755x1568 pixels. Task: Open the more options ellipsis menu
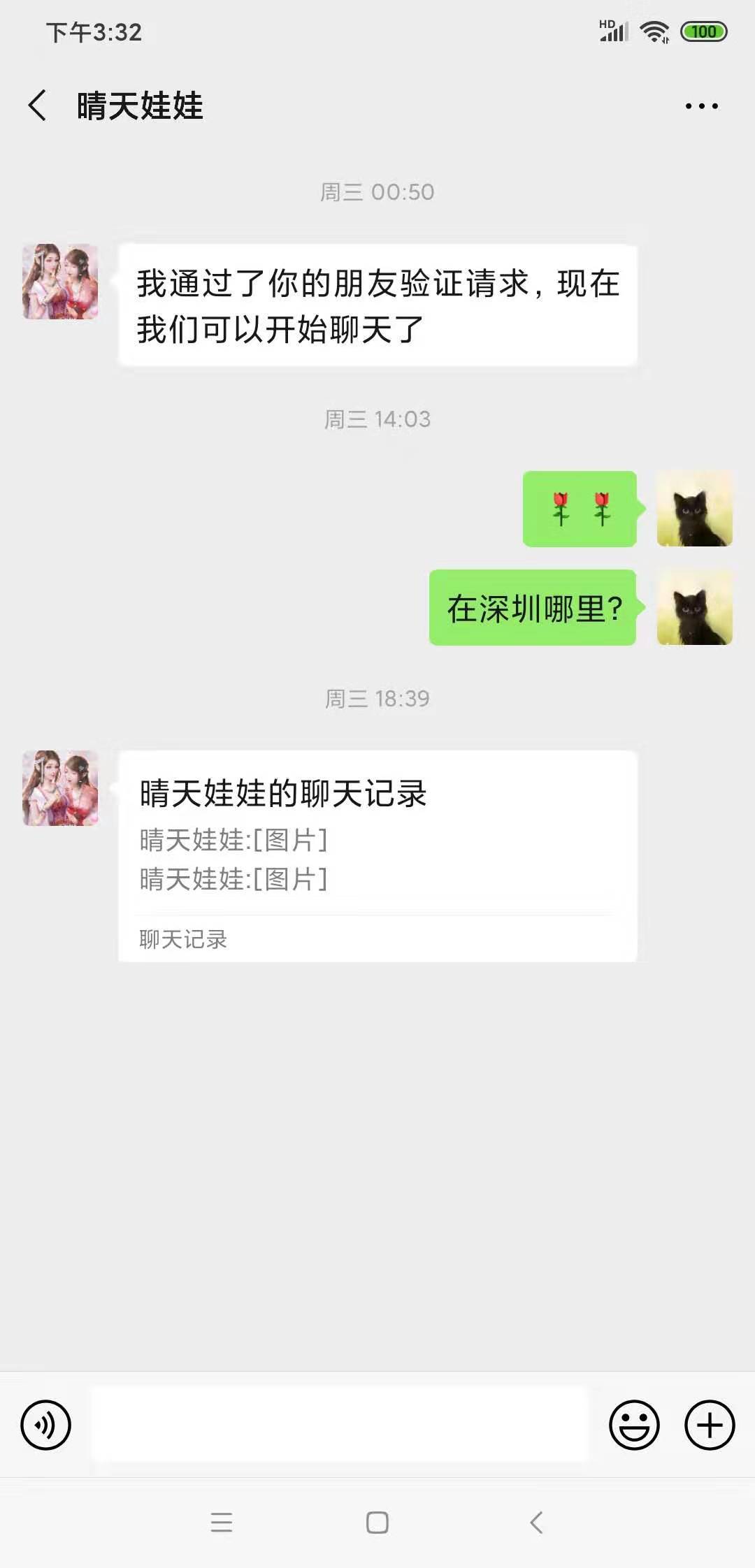click(x=700, y=104)
